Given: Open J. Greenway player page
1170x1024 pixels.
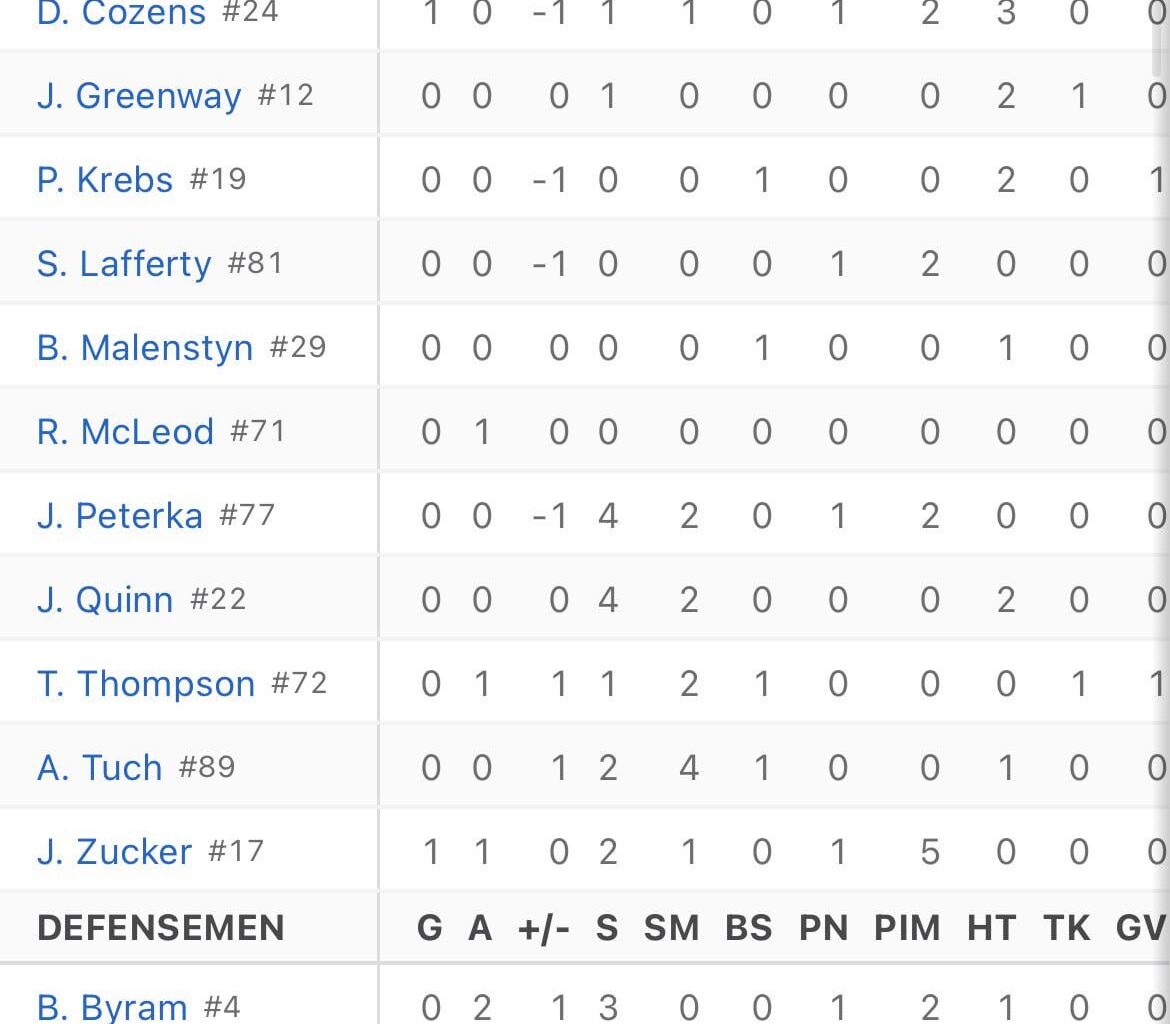Looking at the screenshot, I should click(139, 96).
